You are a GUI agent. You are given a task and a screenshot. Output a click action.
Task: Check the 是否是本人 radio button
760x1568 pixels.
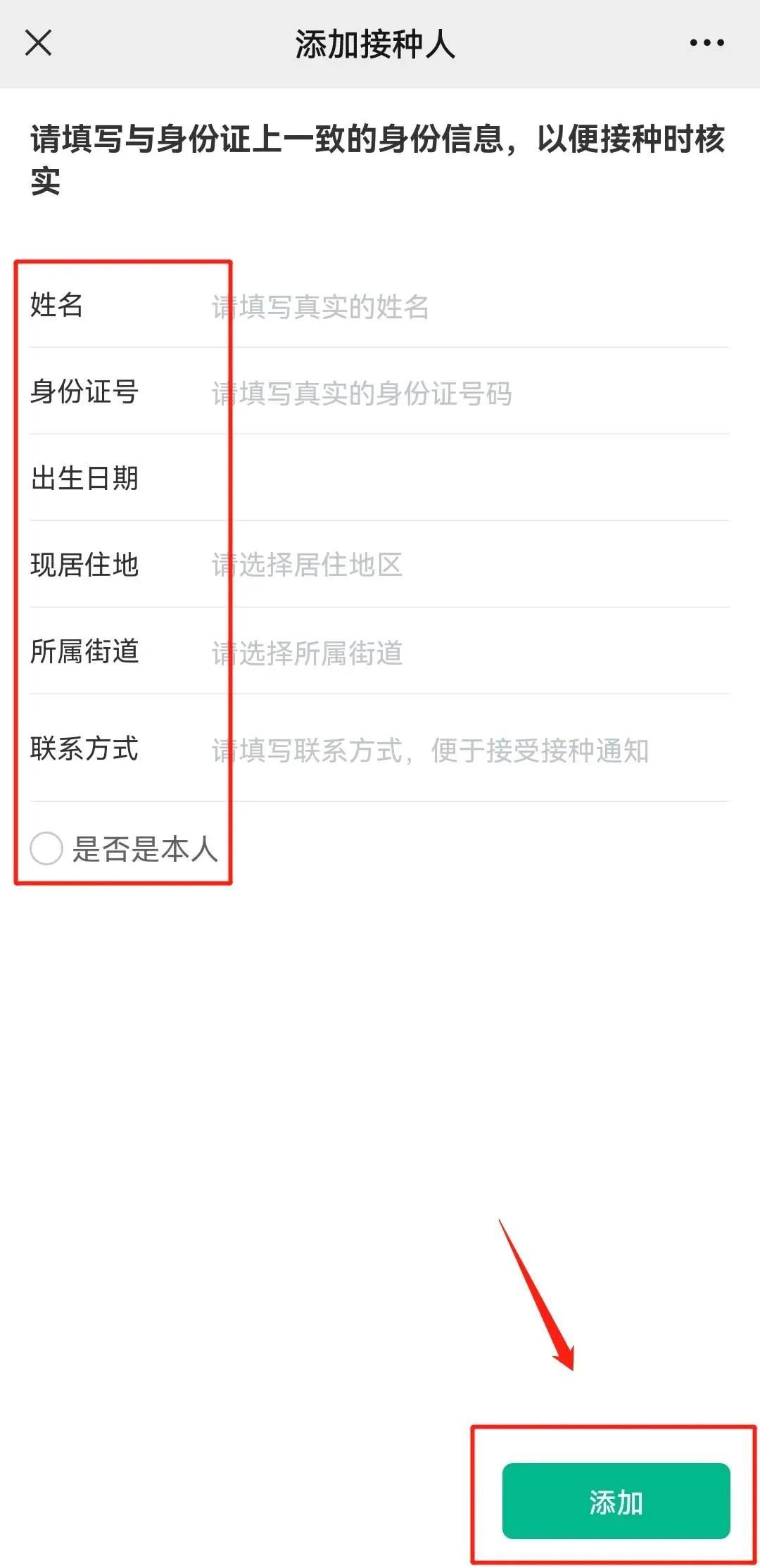click(46, 848)
